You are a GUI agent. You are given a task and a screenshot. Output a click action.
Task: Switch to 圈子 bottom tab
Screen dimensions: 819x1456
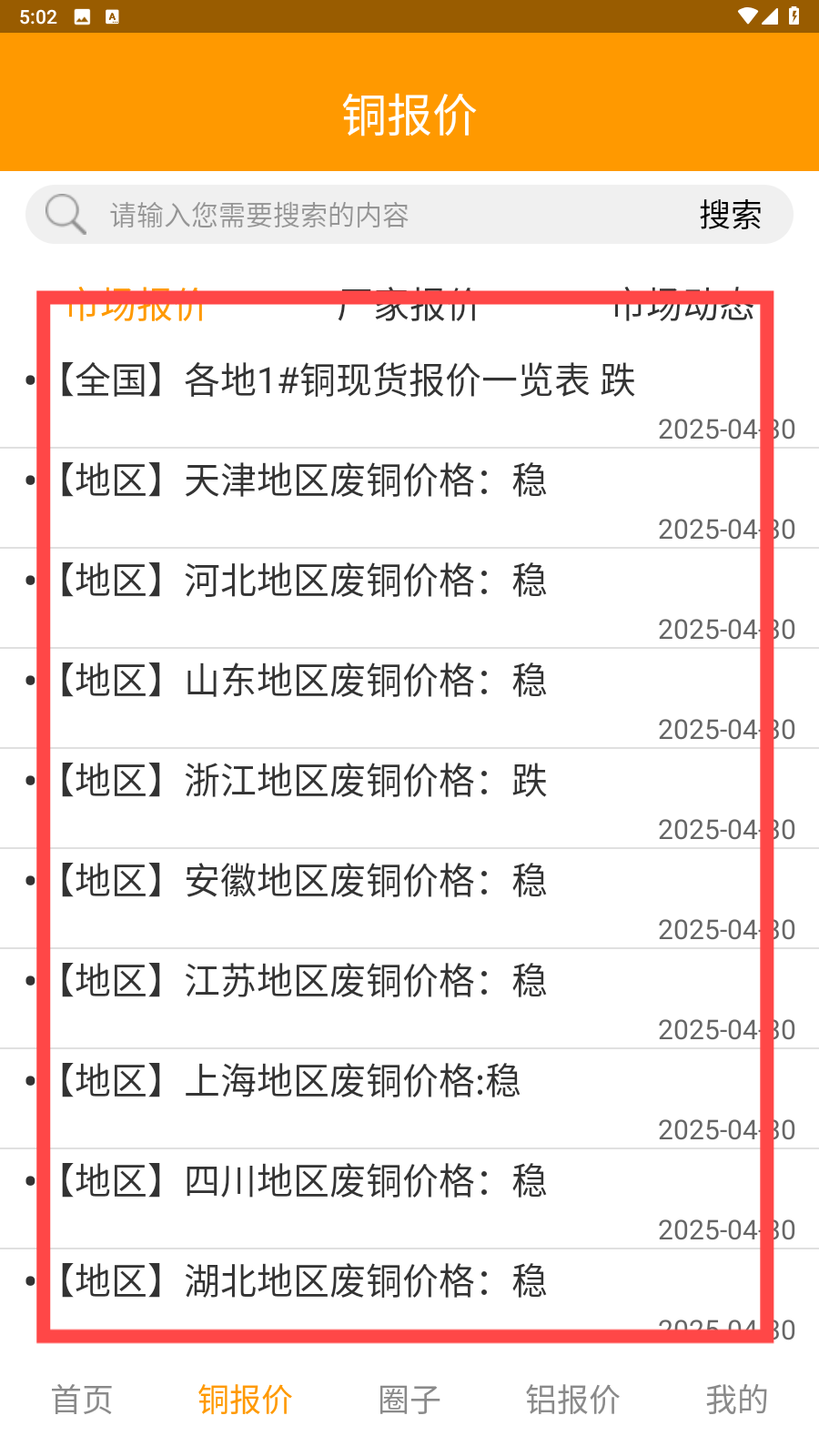click(x=409, y=1400)
